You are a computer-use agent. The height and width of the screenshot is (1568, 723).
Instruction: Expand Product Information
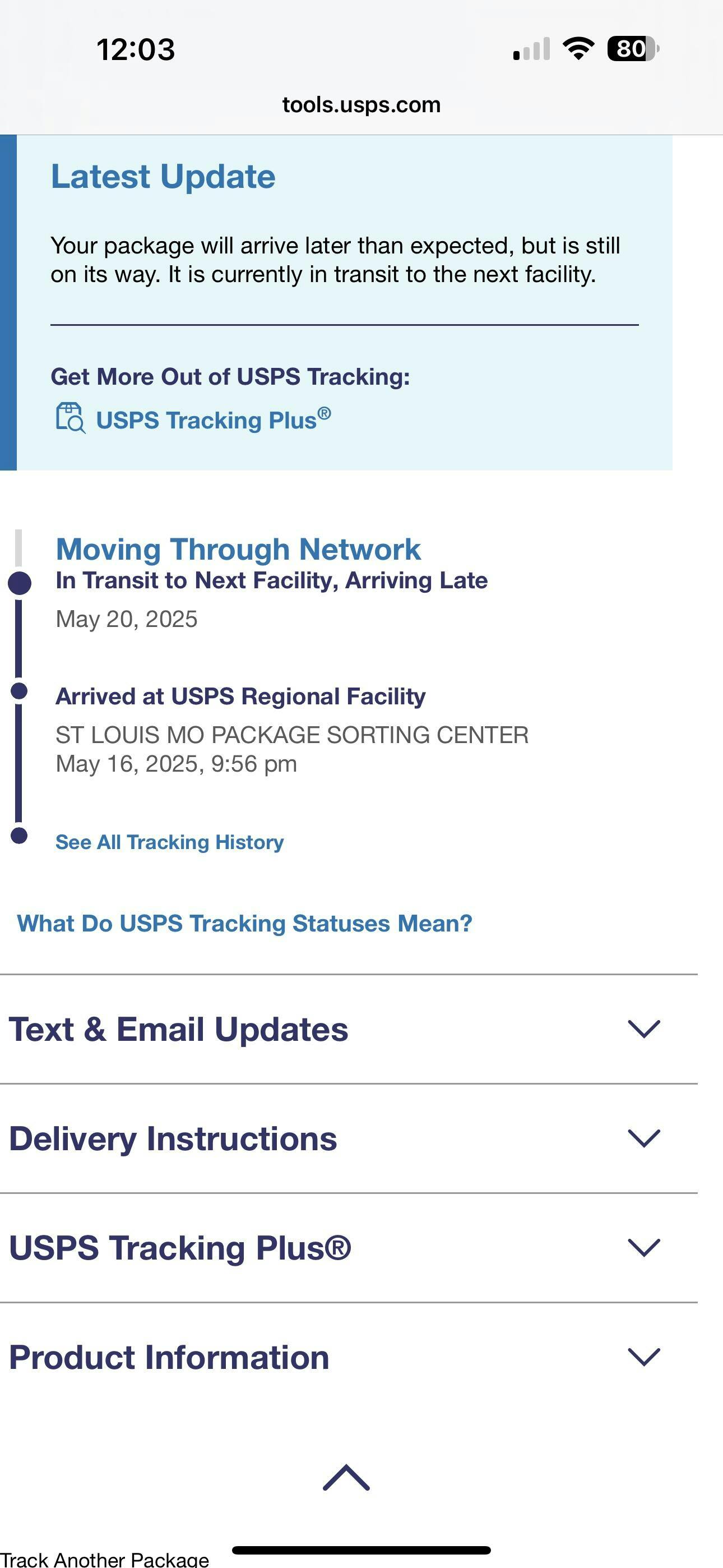point(349,1357)
